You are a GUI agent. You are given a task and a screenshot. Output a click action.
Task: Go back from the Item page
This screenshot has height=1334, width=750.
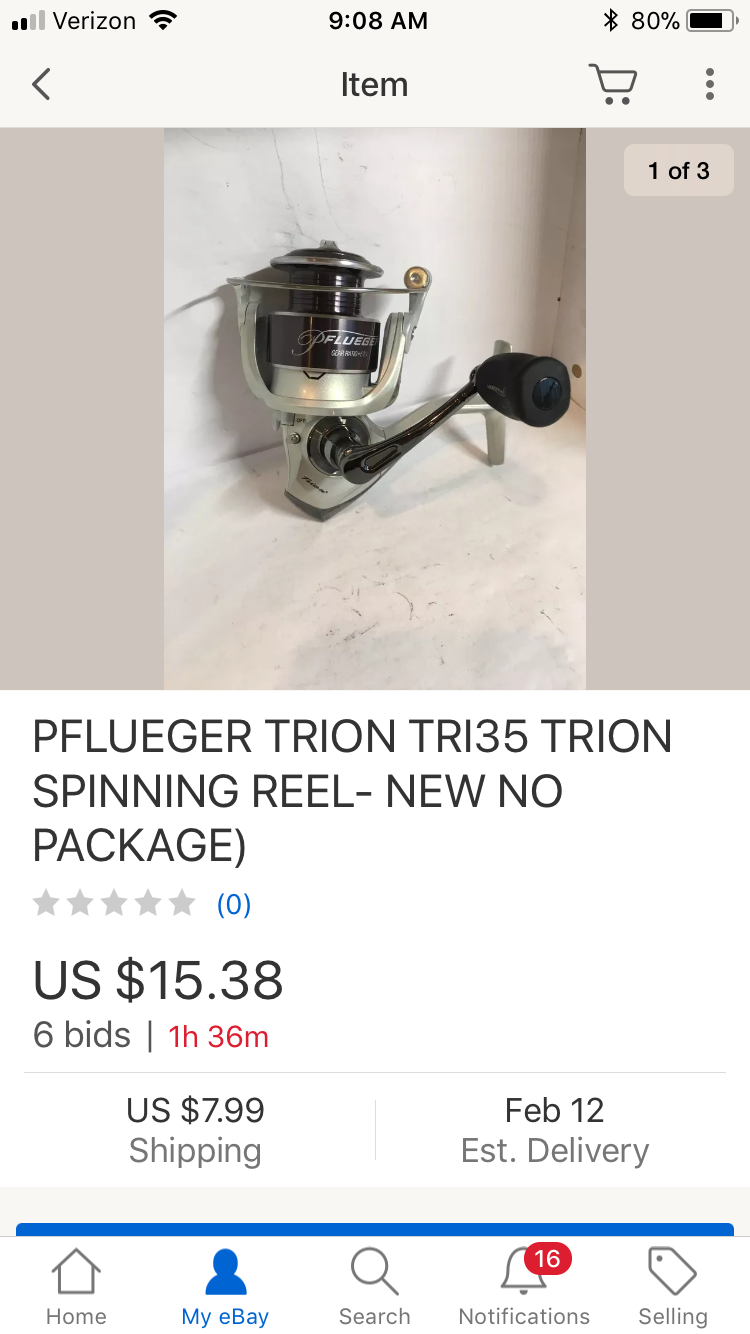pos(41,85)
